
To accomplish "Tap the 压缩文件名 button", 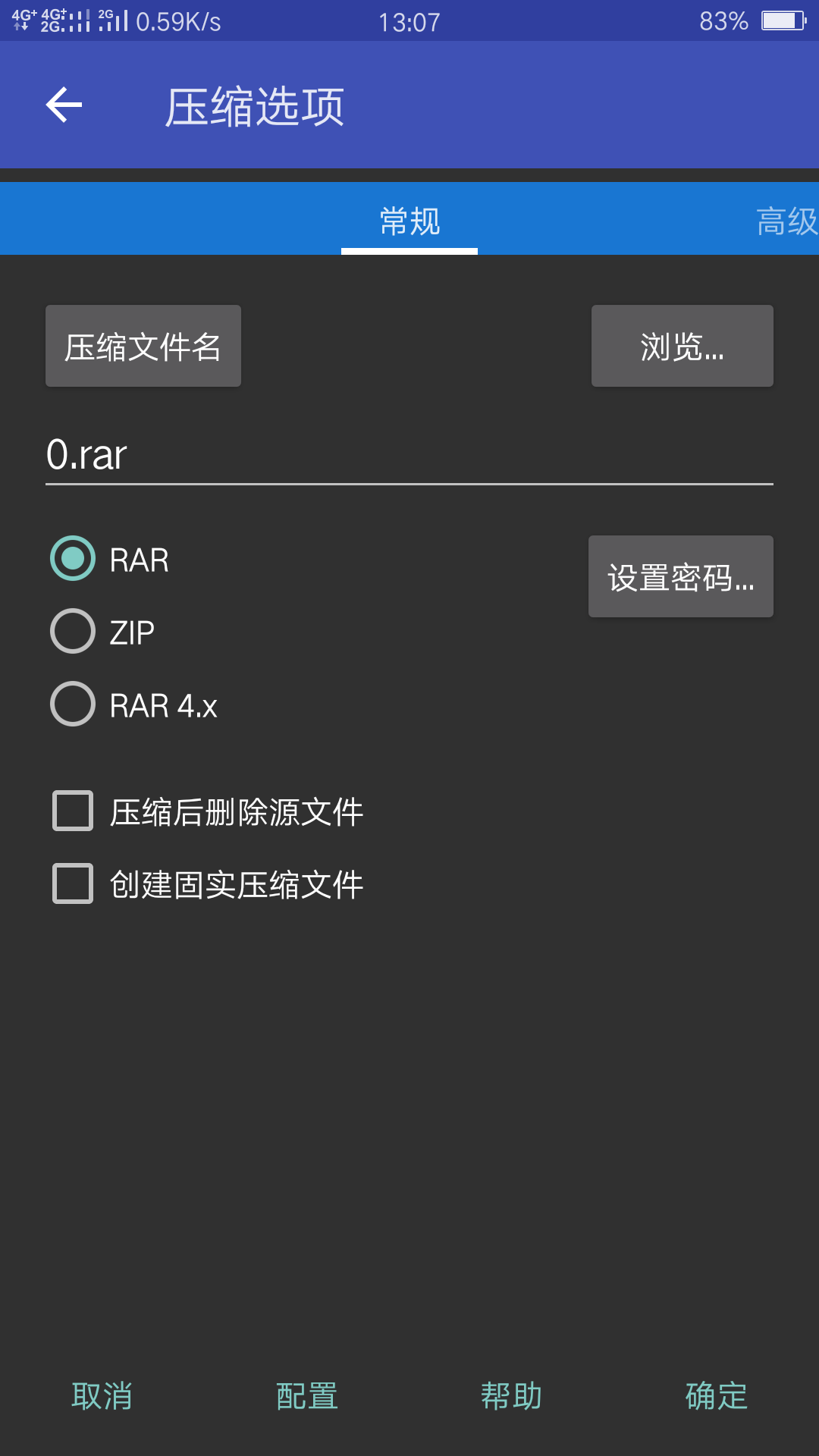I will [x=143, y=347].
